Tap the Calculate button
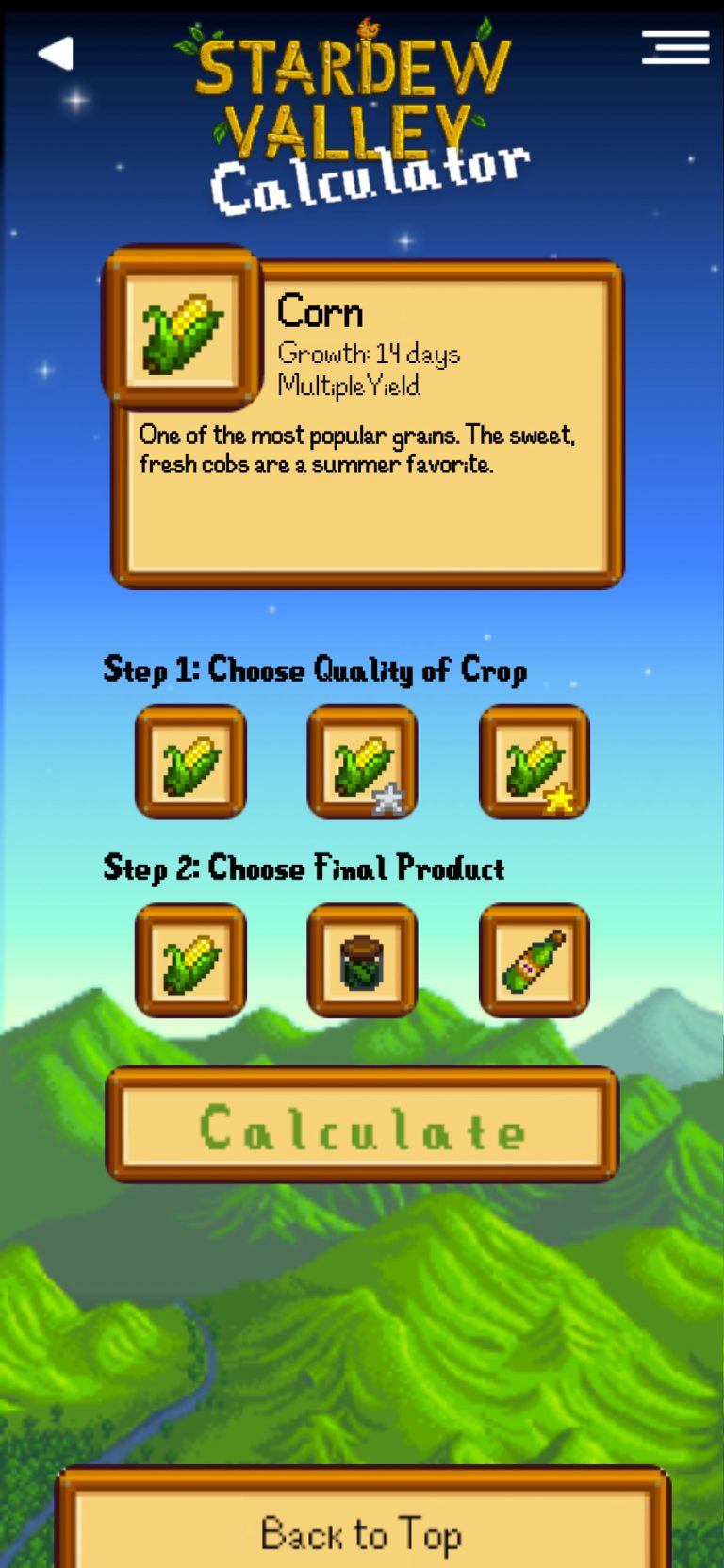The width and height of the screenshot is (724, 1568). pyautogui.click(x=362, y=1125)
